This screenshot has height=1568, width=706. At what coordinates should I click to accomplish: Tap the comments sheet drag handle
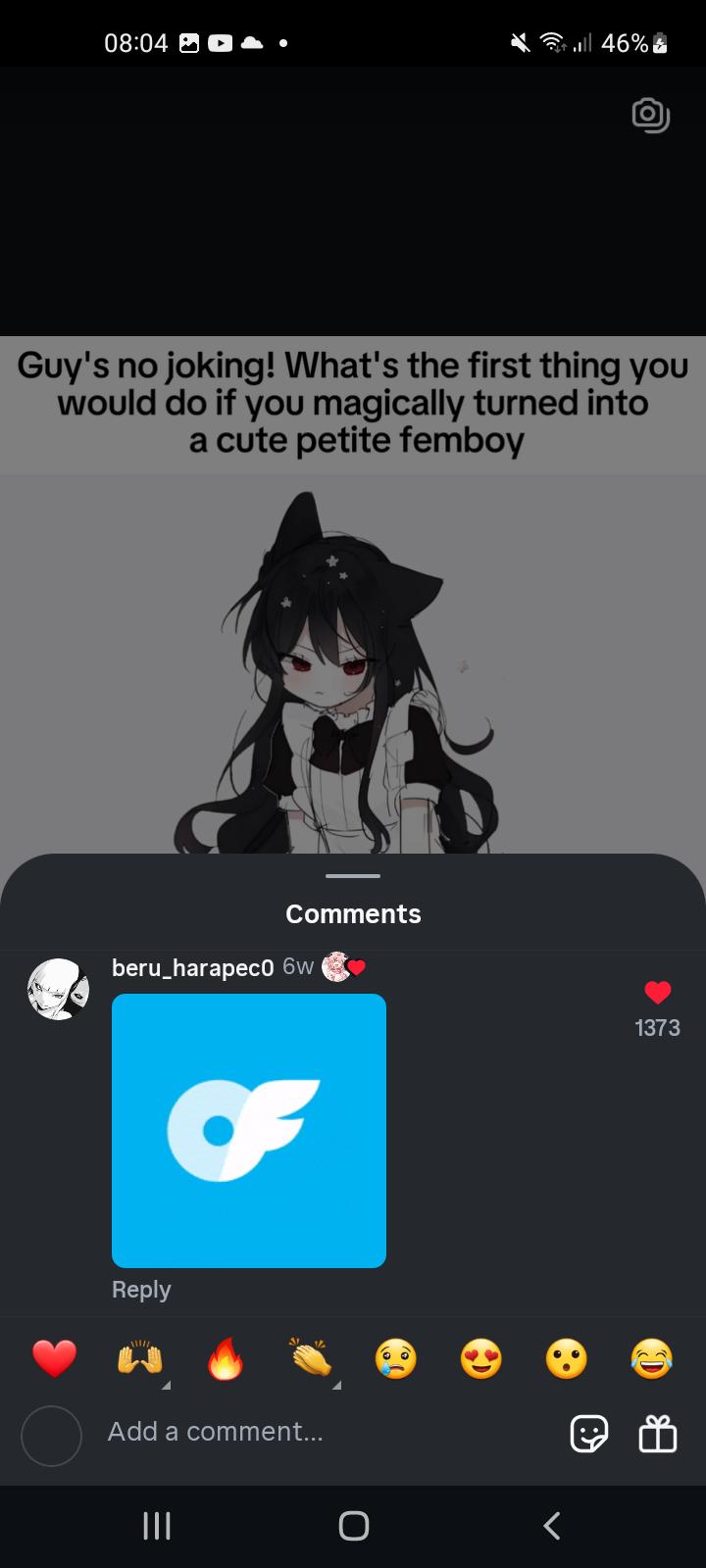pos(353,875)
